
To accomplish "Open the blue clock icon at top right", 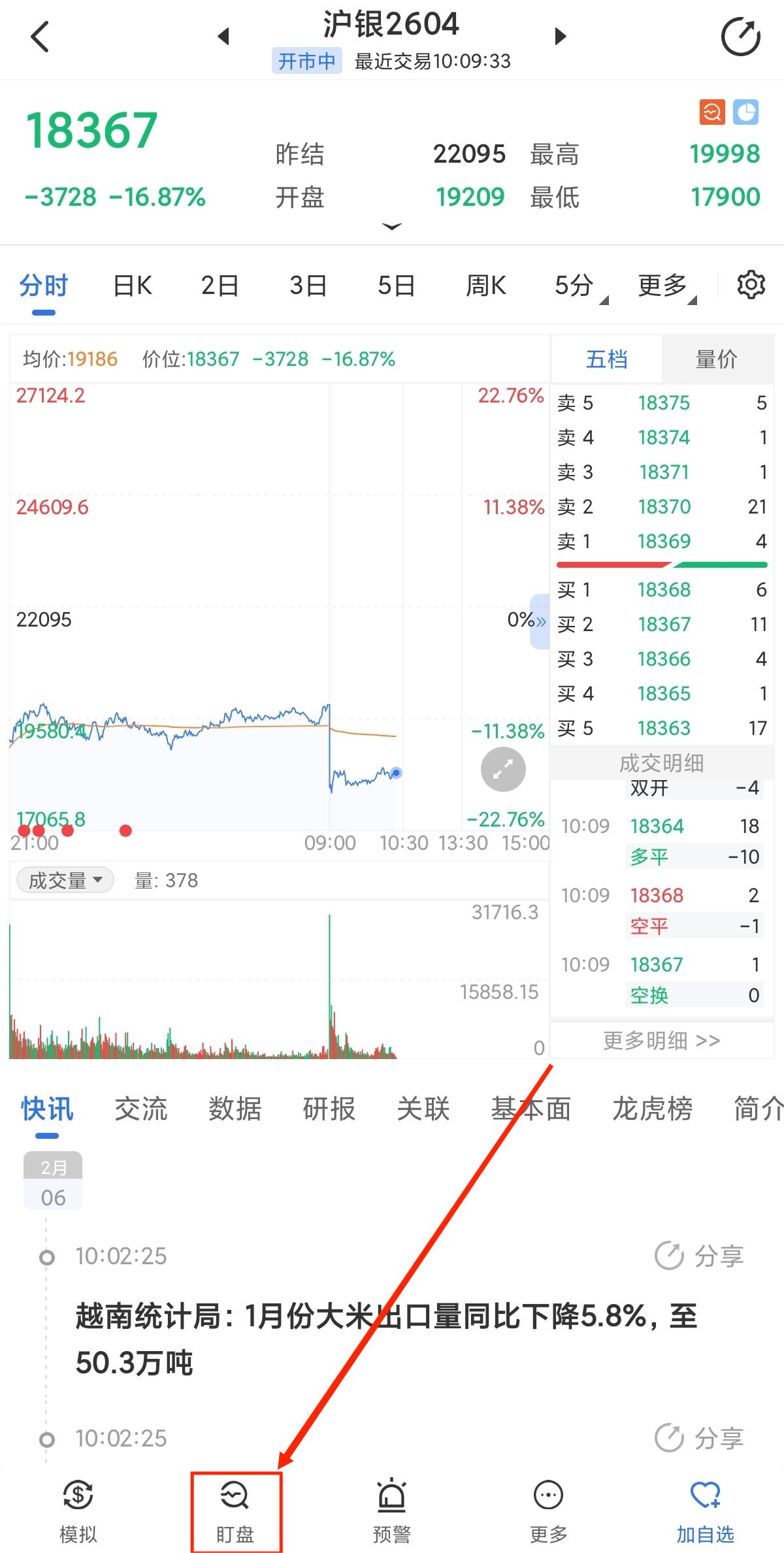I will point(745,112).
